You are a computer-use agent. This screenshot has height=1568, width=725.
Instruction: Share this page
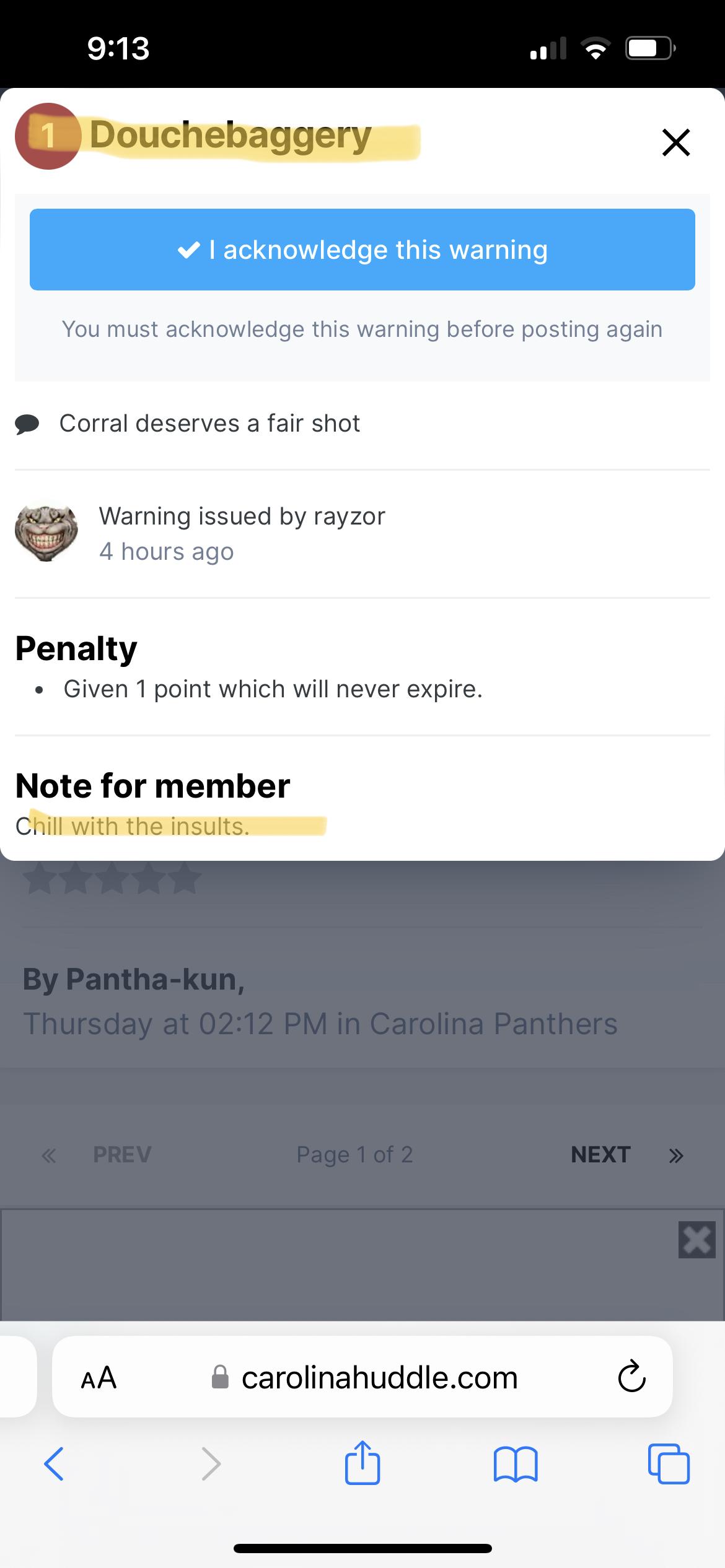click(x=362, y=1463)
